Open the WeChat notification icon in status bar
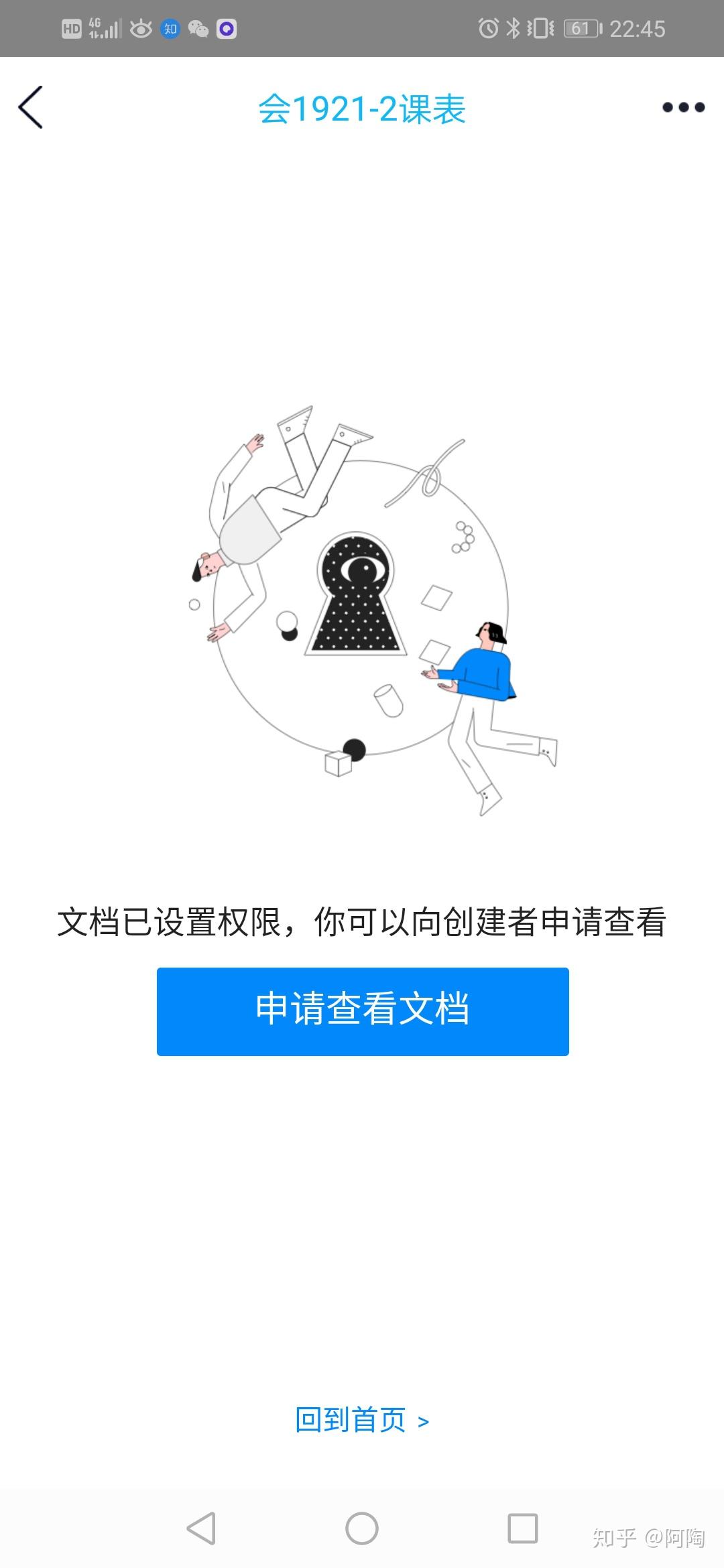Screen dimensions: 724x1568 tap(198, 29)
